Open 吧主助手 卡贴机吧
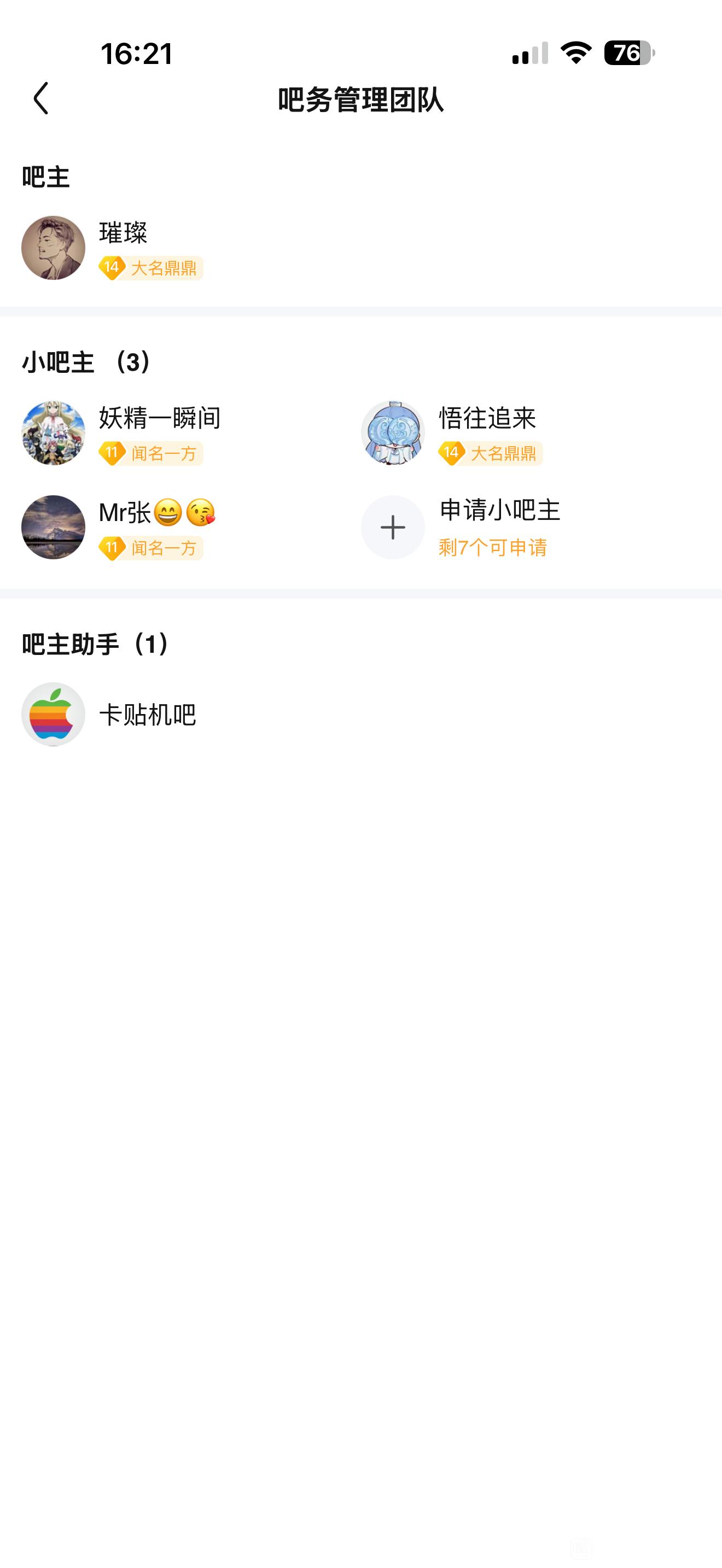 pyautogui.click(x=54, y=714)
